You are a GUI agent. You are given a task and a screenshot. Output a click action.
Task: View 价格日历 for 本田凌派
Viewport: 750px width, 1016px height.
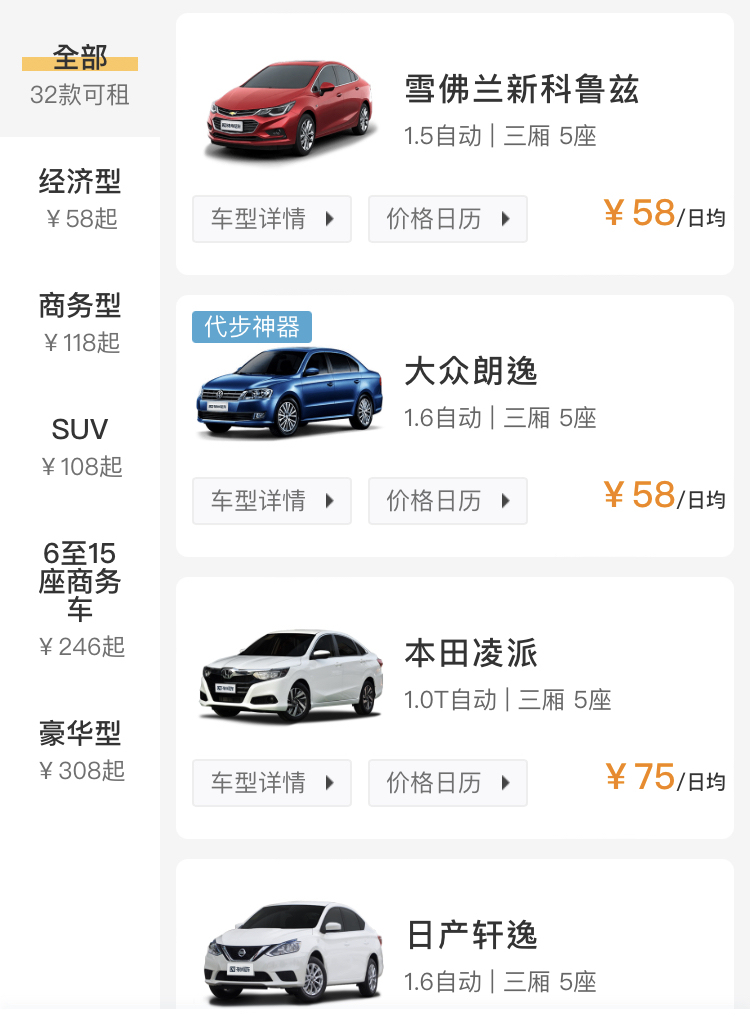pyautogui.click(x=448, y=783)
